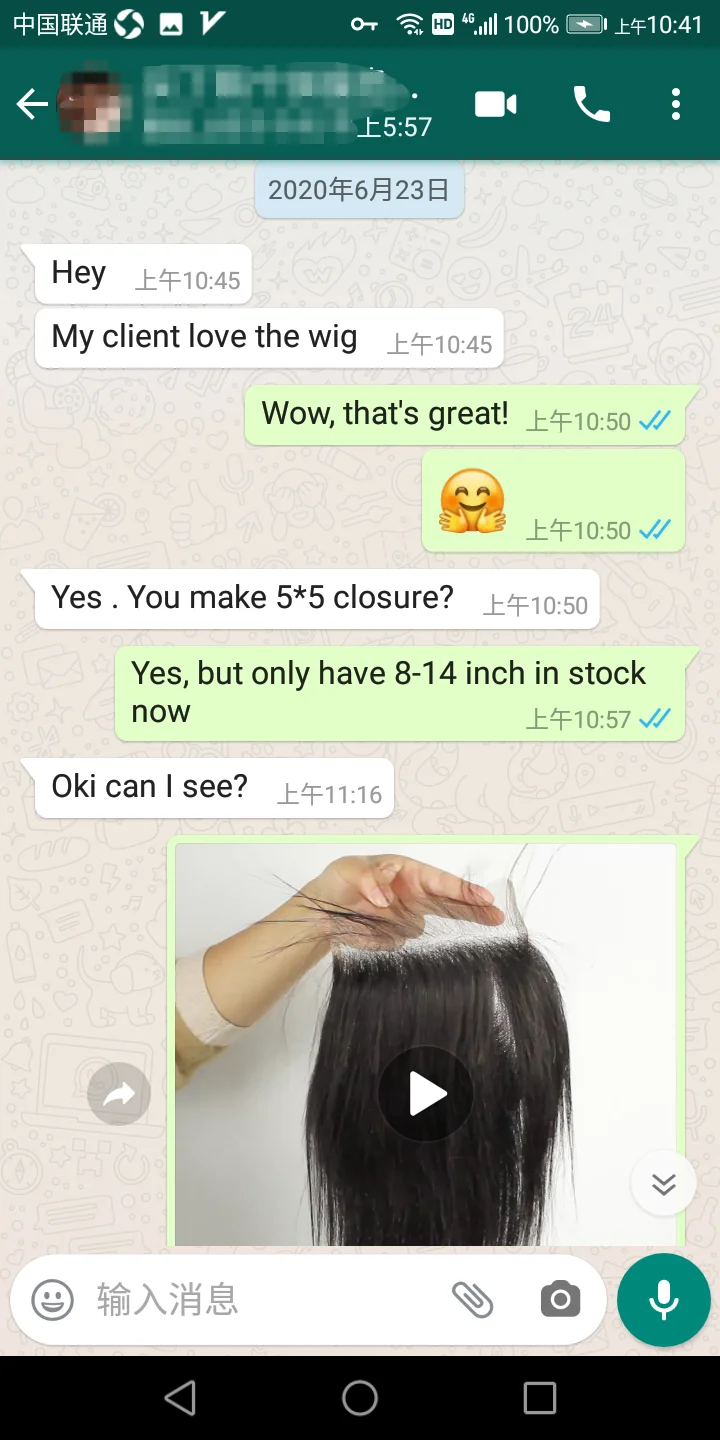The image size is (720, 1440).
Task: Open the emoji picker
Action: point(52,1300)
